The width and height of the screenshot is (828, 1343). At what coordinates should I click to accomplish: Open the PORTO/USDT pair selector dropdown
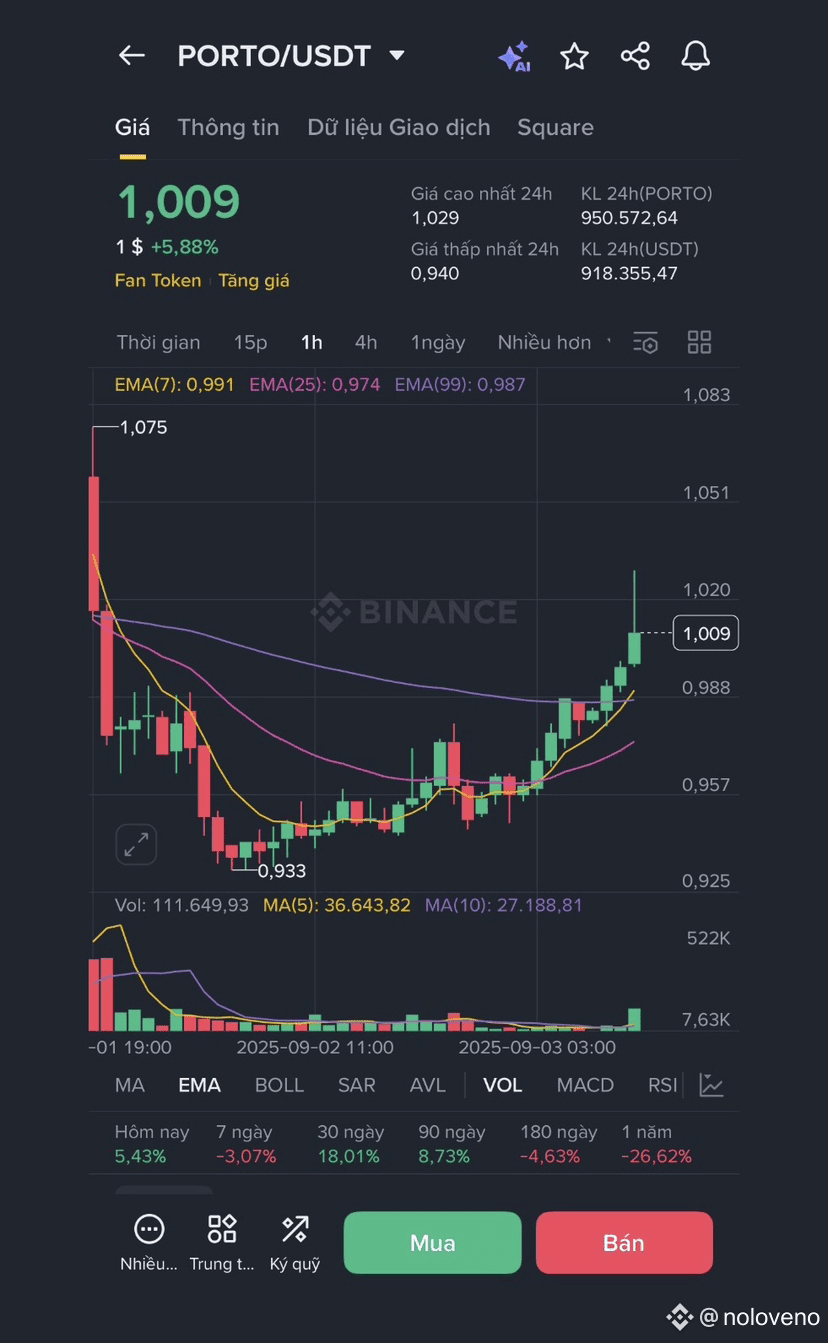(x=397, y=56)
